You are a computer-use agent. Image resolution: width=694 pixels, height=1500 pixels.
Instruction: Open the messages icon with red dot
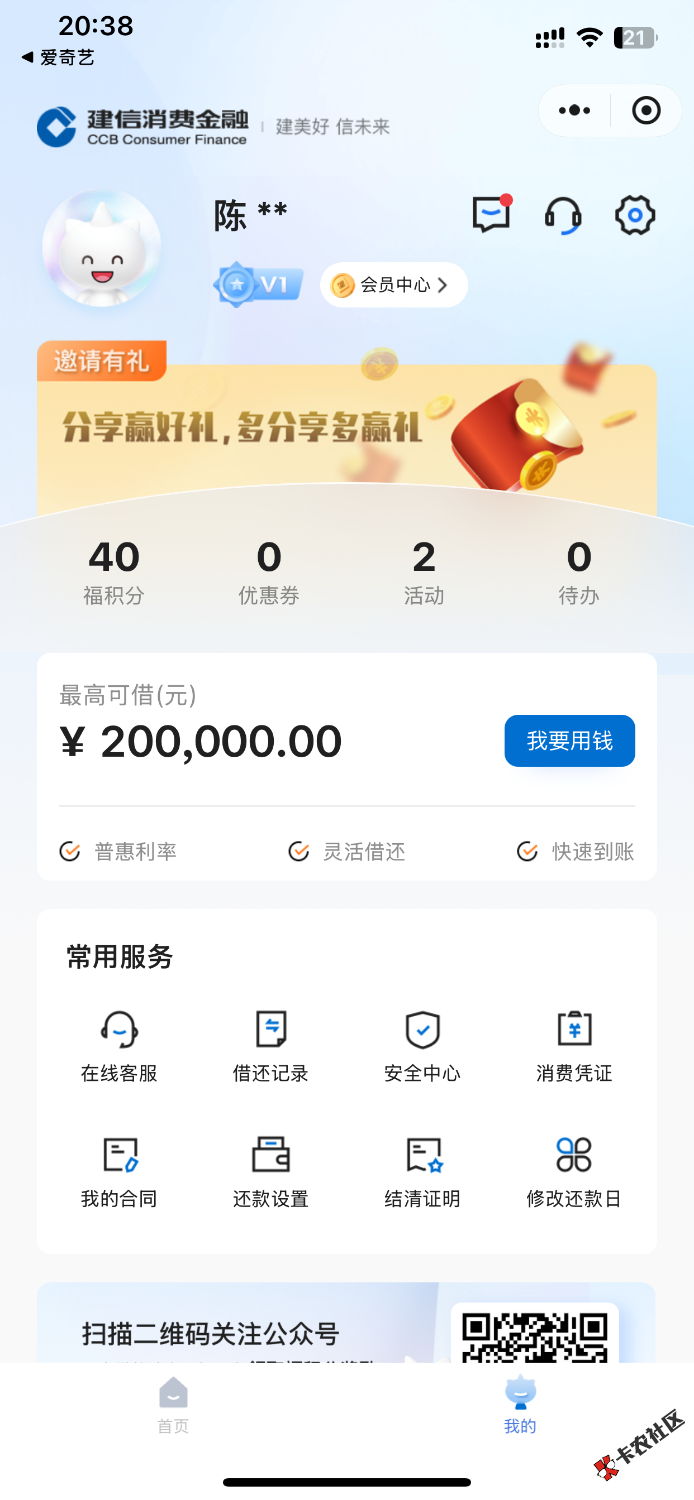tap(491, 215)
